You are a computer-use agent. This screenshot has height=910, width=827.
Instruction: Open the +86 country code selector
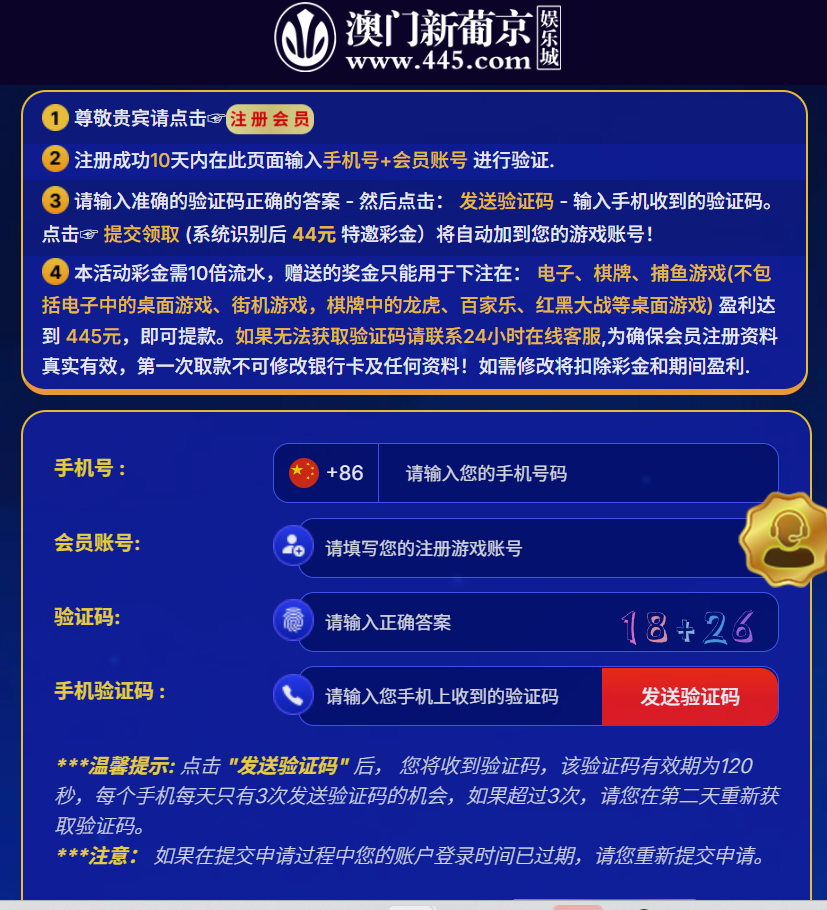tap(327, 473)
